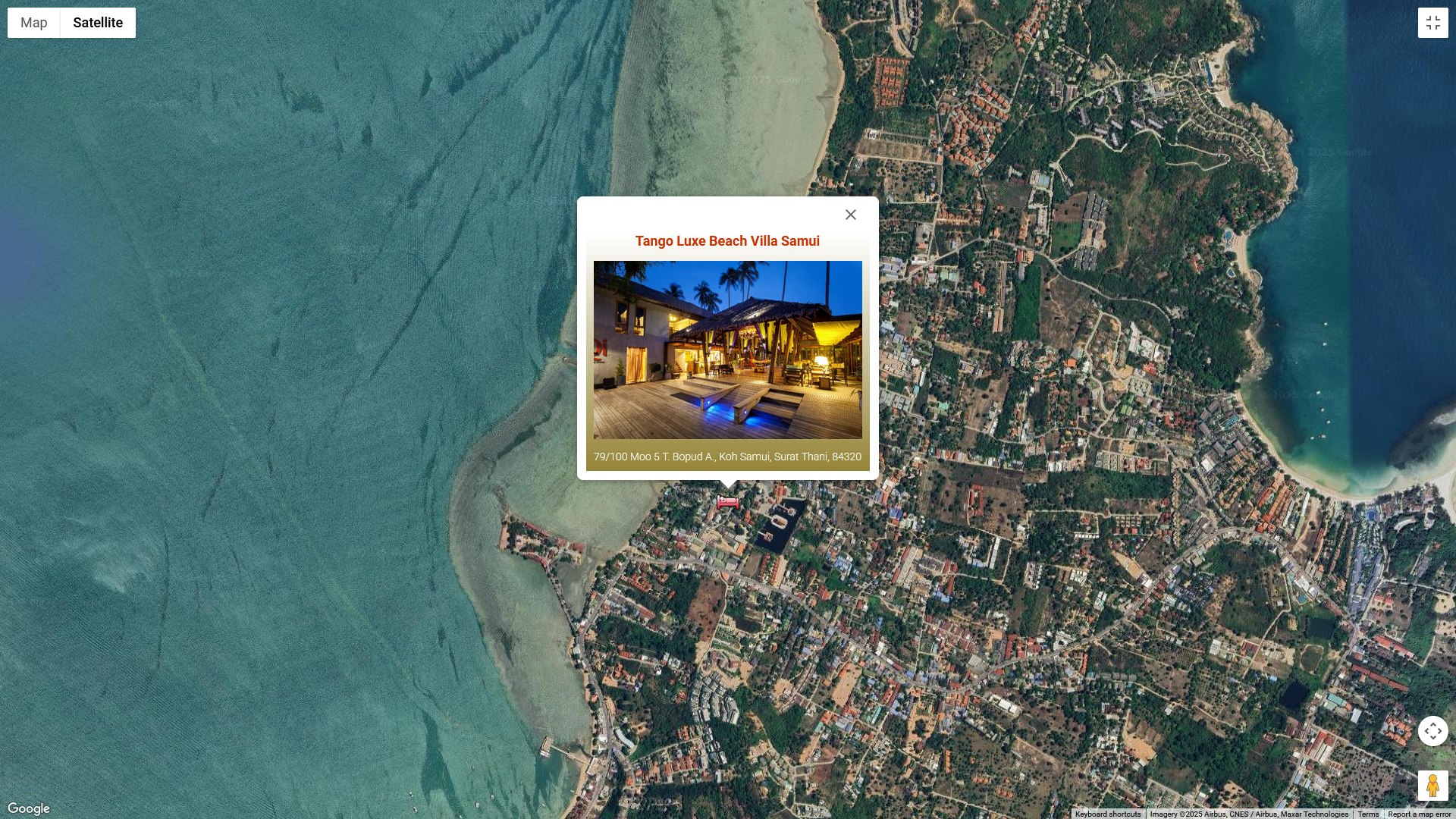The width and height of the screenshot is (1456, 819).
Task: Switch to the Map view
Action: pyautogui.click(x=34, y=23)
